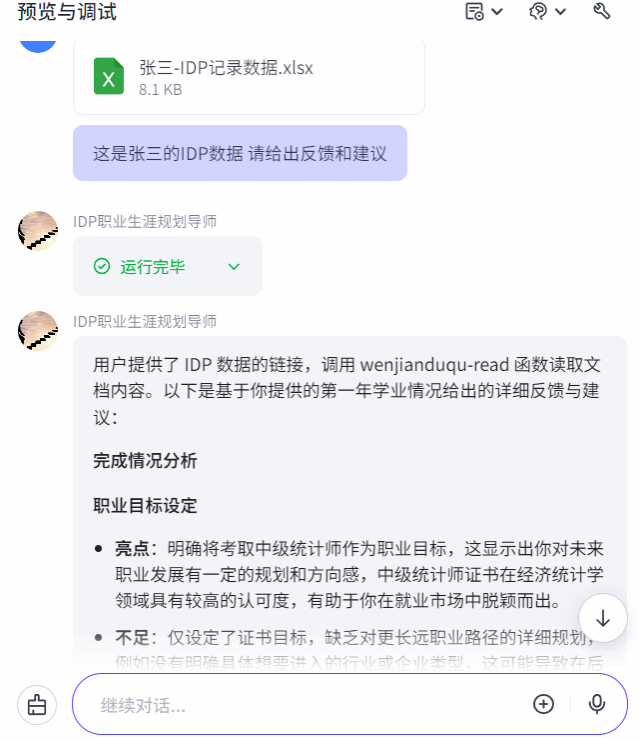The width and height of the screenshot is (642, 740).
Task: Open the conversation log dropdown in header
Action: point(484,12)
